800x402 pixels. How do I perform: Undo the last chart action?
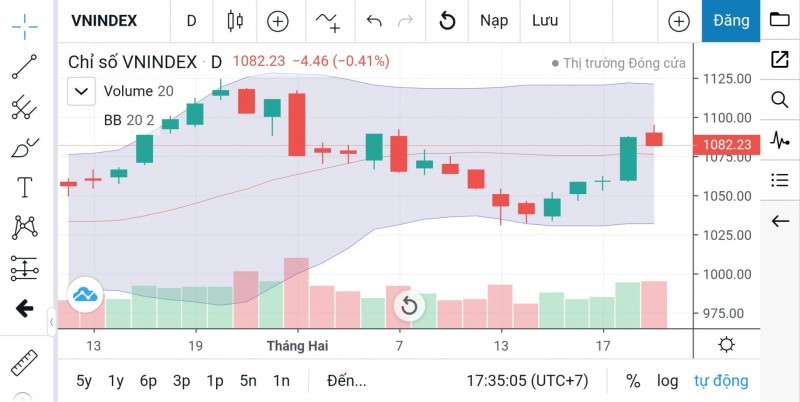[x=374, y=21]
